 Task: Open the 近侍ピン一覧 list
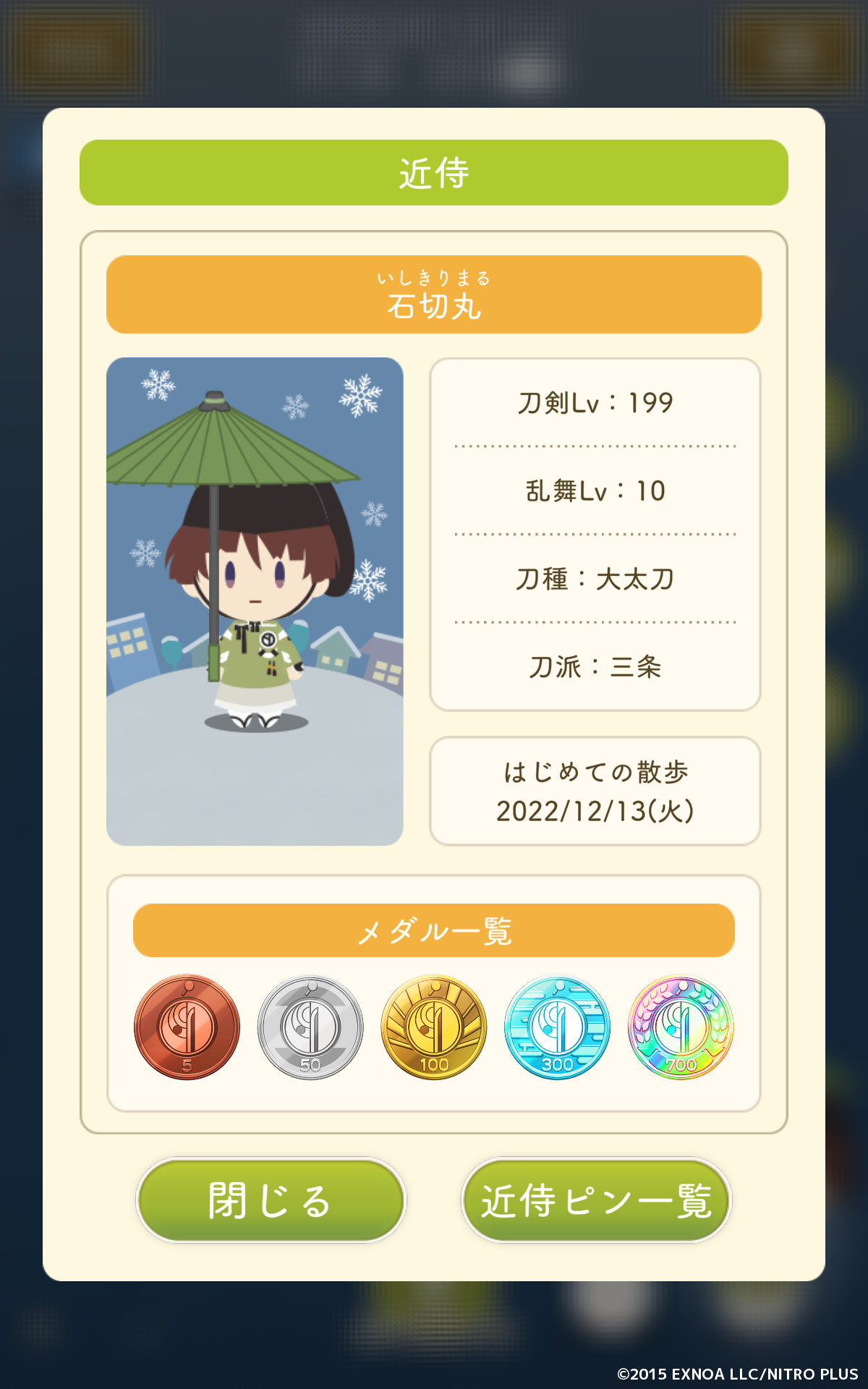point(596,1201)
